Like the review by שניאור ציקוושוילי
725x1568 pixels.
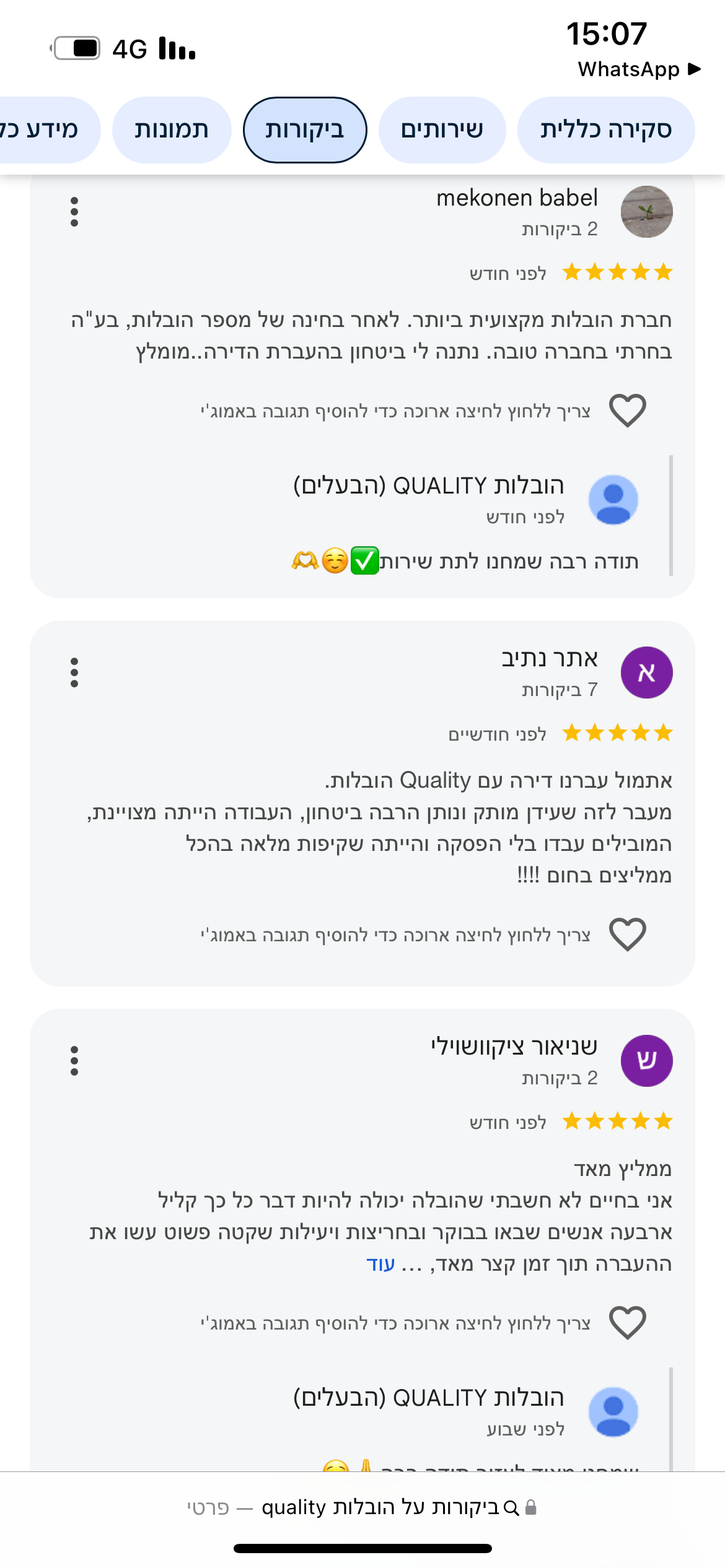pos(628,1322)
